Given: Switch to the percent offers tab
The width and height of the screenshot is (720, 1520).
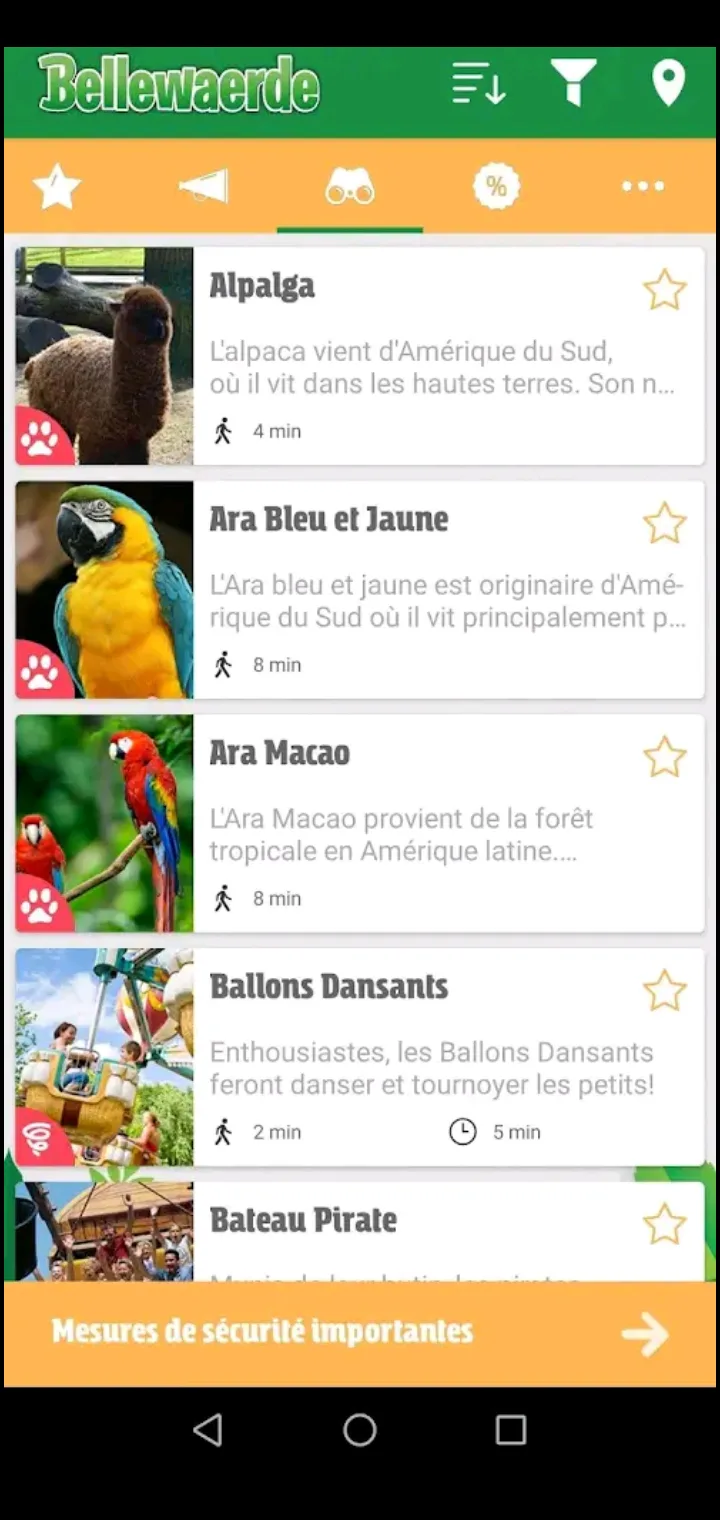Looking at the screenshot, I should (x=496, y=187).
